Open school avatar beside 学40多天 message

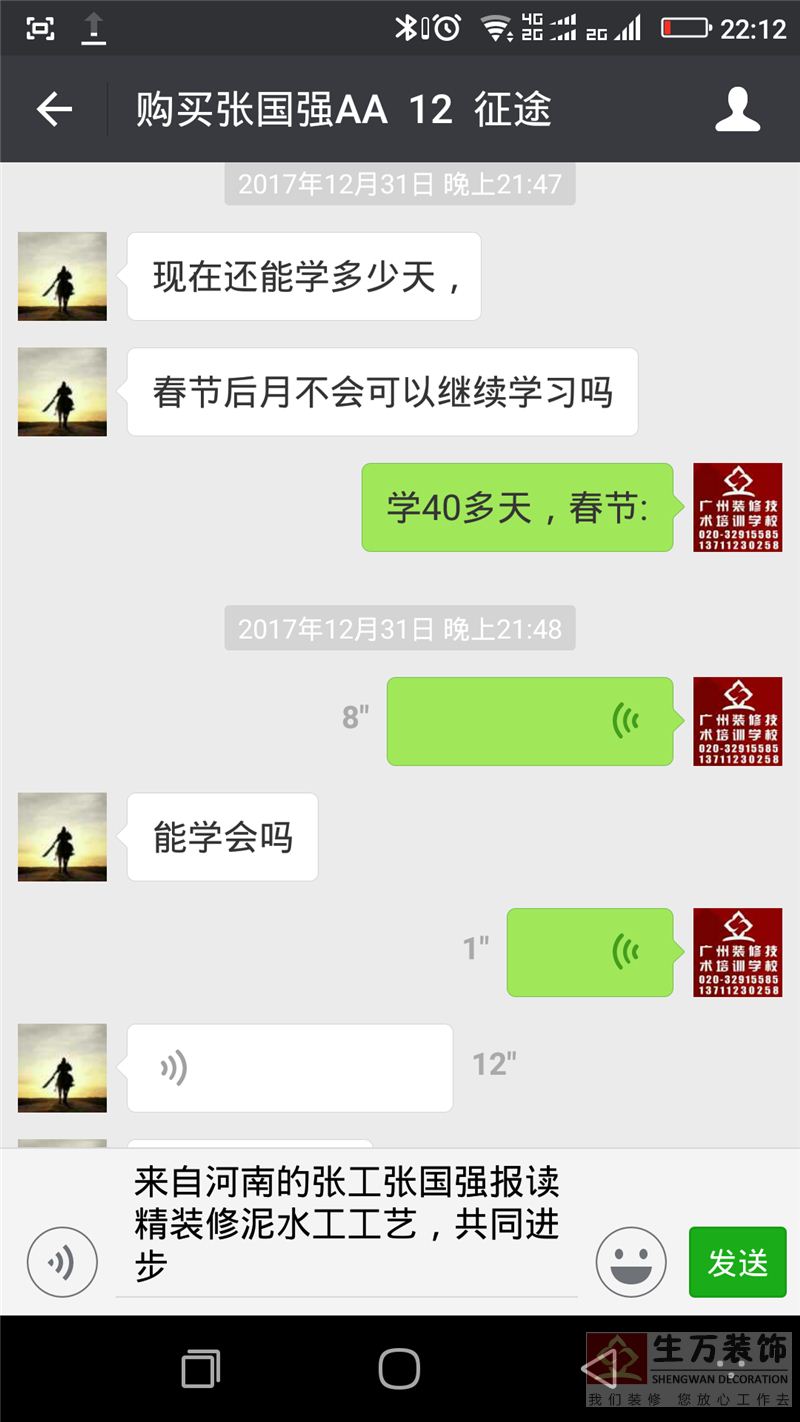(738, 507)
